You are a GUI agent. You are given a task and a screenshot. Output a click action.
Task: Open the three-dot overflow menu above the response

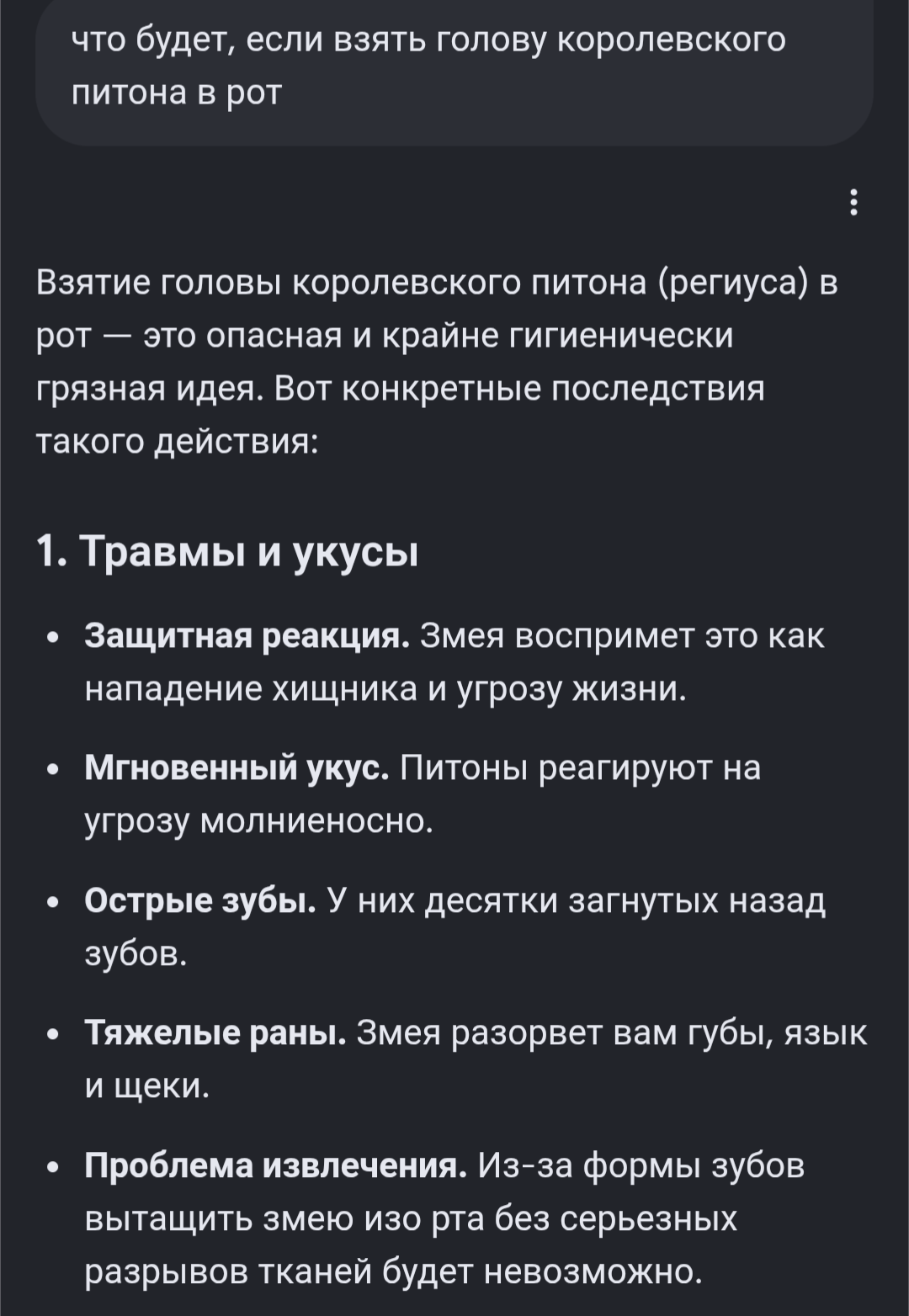click(853, 203)
